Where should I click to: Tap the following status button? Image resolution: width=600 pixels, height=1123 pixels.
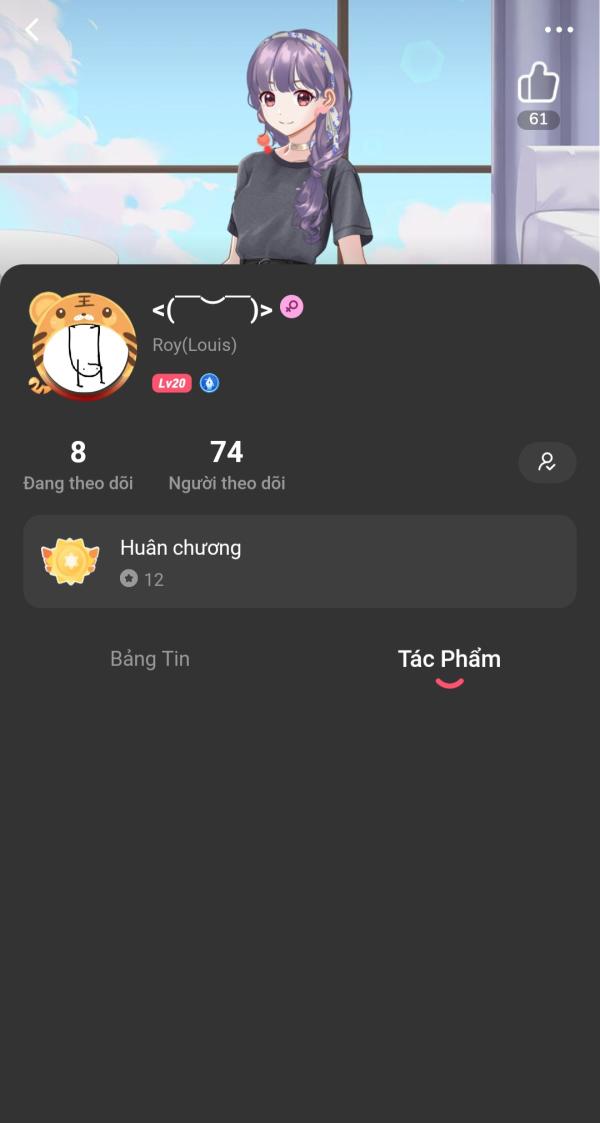pos(547,462)
